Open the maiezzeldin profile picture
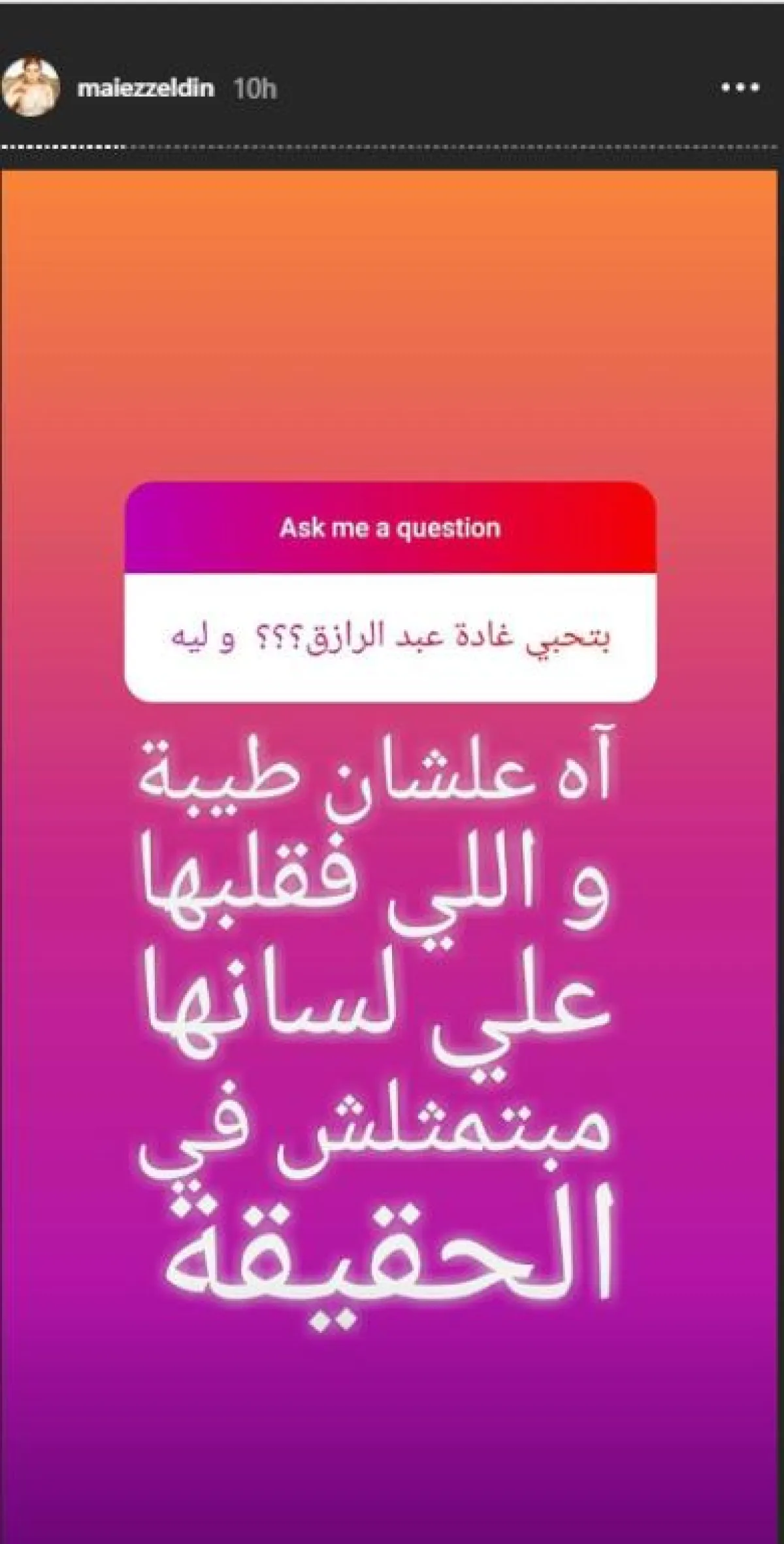The width and height of the screenshot is (784, 1544). click(31, 88)
